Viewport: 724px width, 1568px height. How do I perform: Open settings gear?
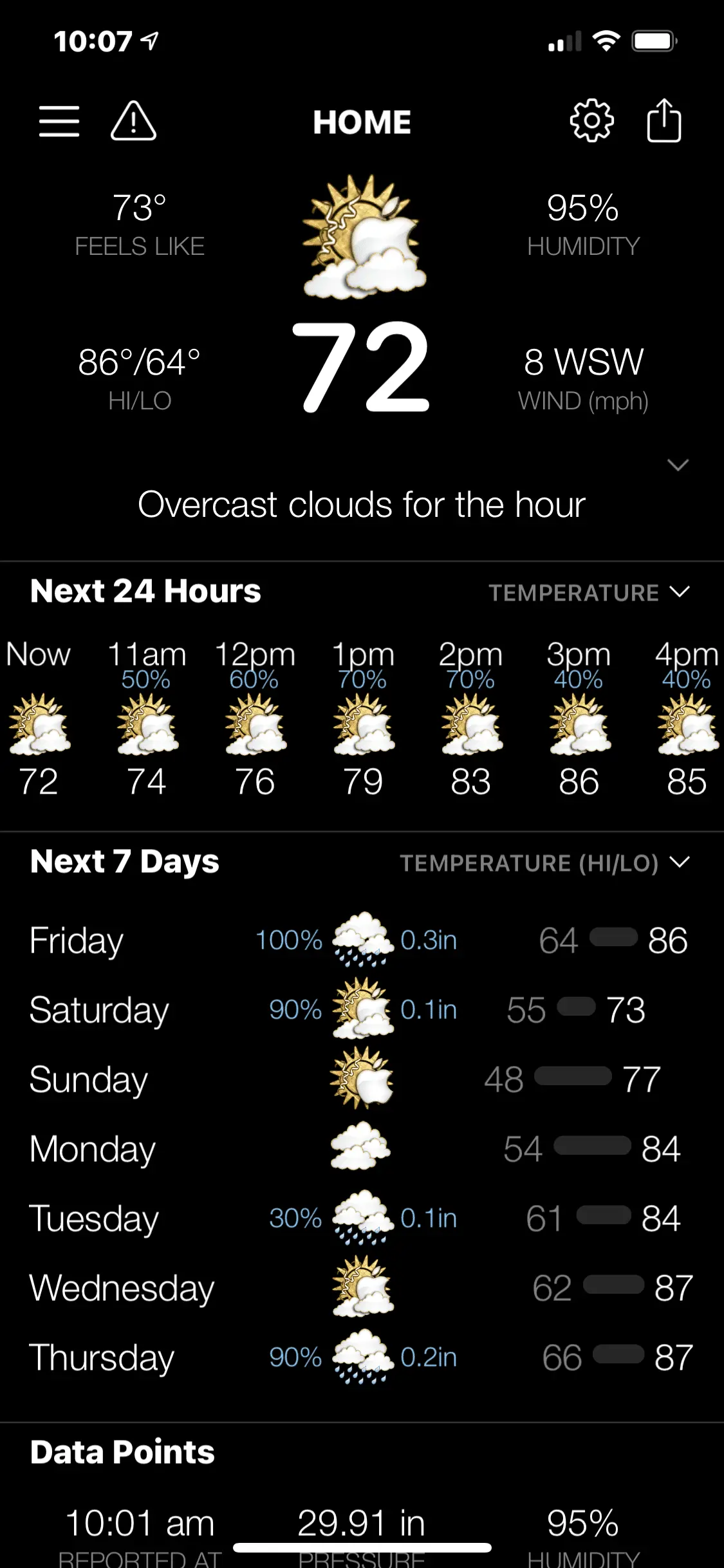pos(591,121)
